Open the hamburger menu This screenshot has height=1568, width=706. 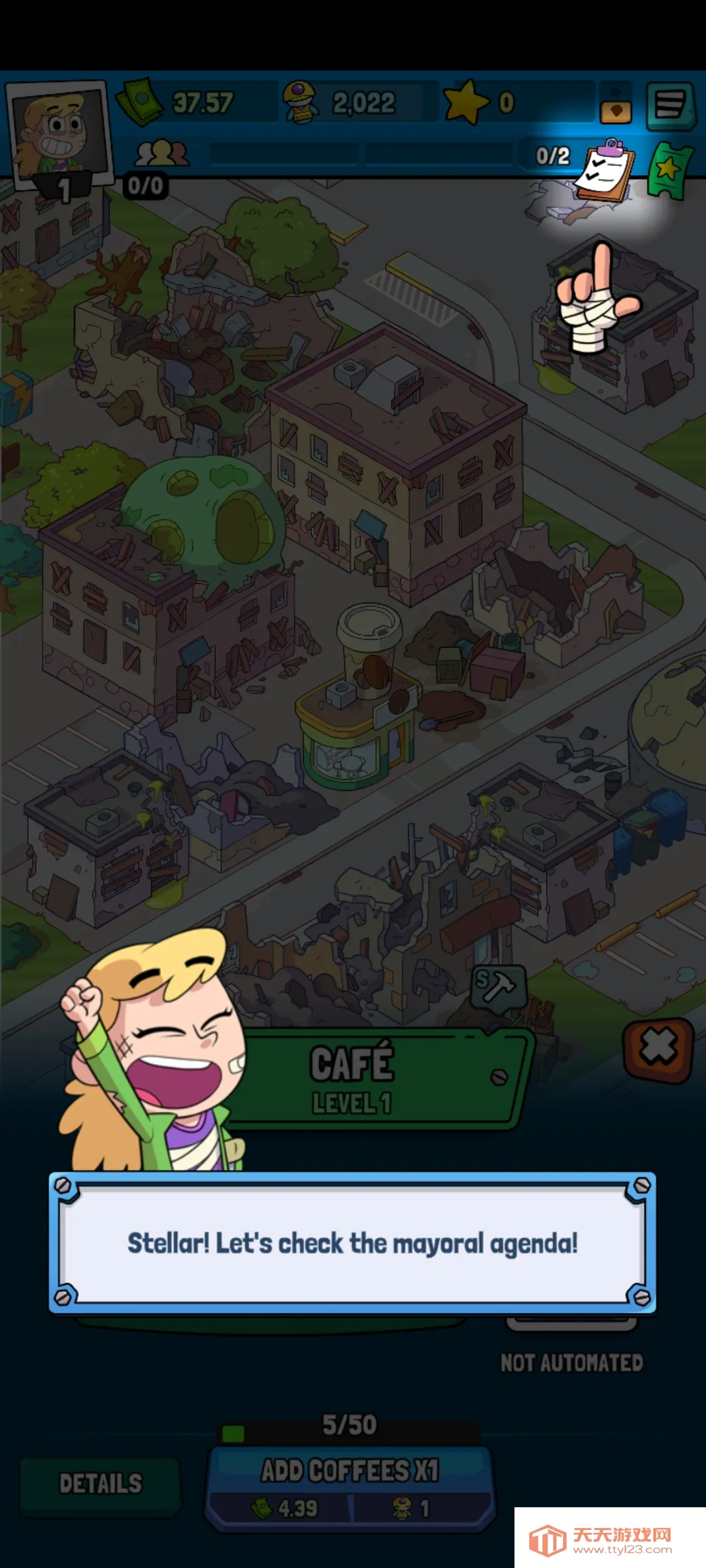pyautogui.click(x=669, y=105)
